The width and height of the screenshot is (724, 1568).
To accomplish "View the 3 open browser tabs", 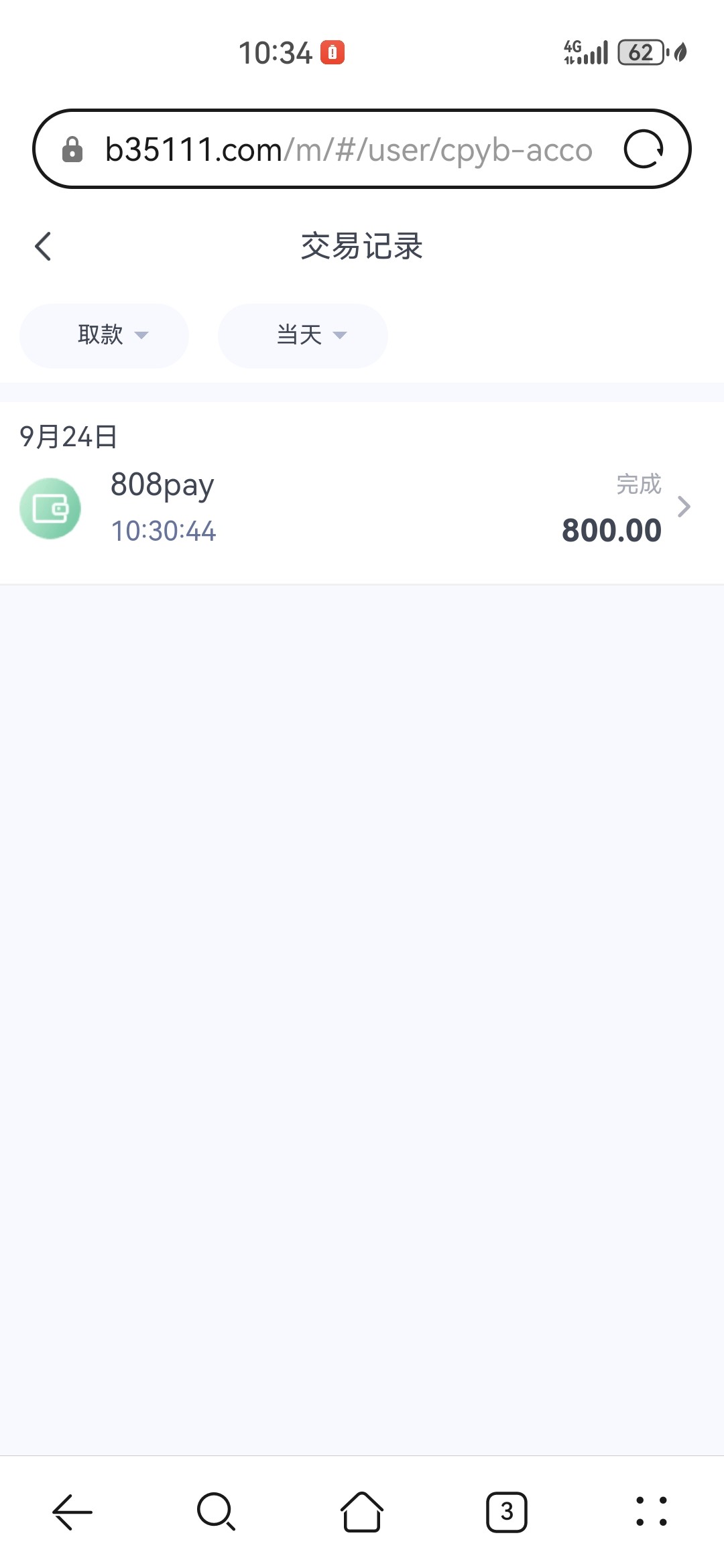I will (507, 1512).
